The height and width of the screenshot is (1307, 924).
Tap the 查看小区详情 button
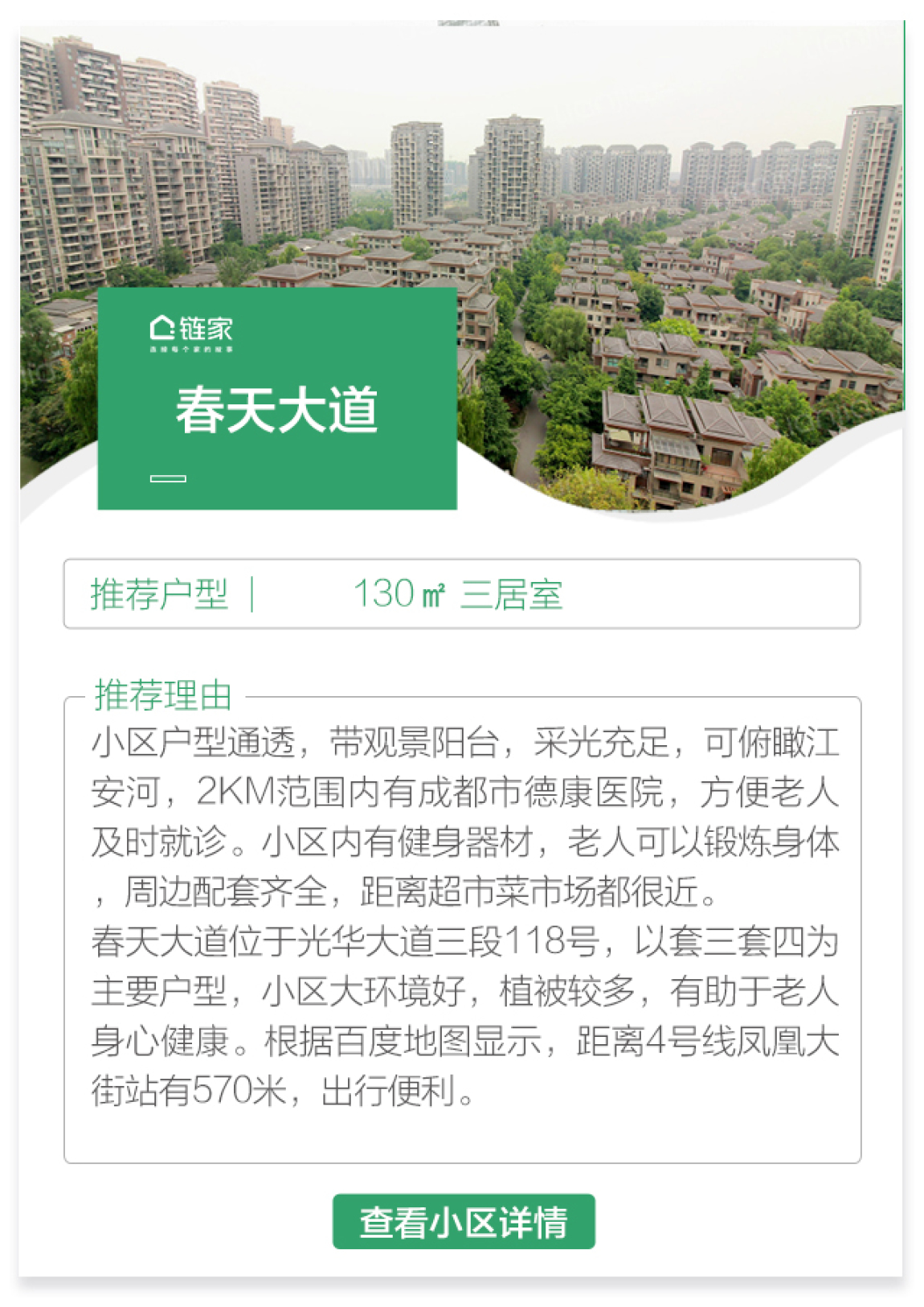pos(464,1221)
